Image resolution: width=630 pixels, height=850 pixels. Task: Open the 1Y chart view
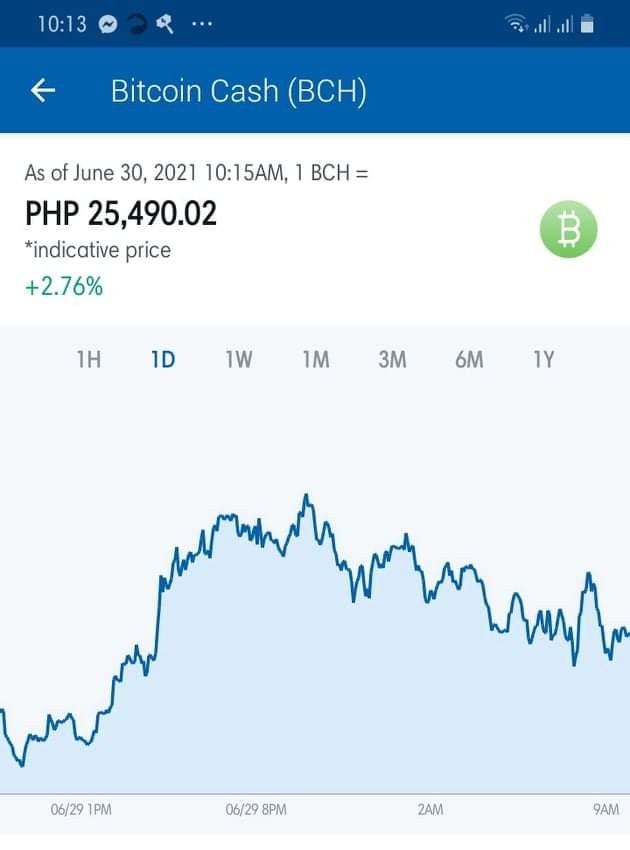544,359
